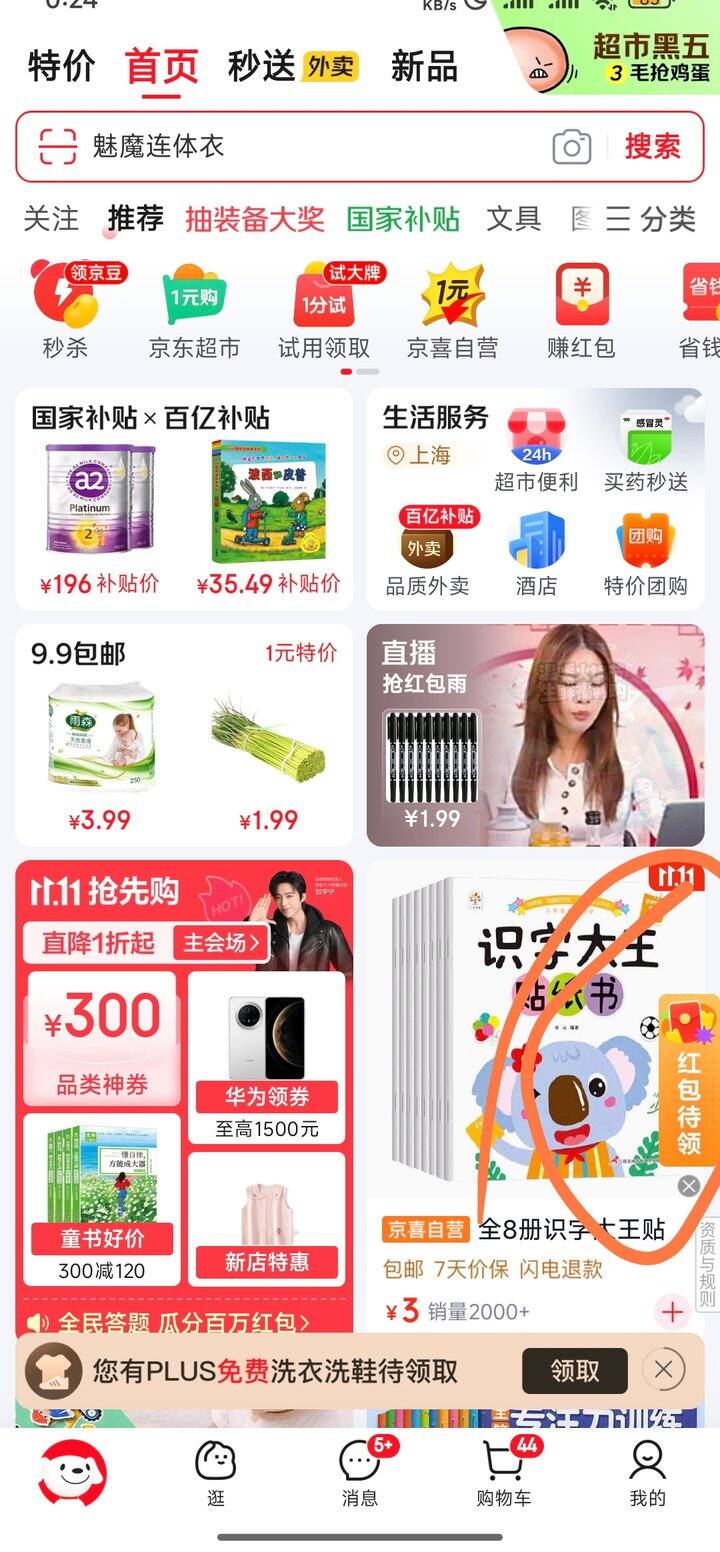
Task: Open the camera search icon
Action: [x=571, y=148]
